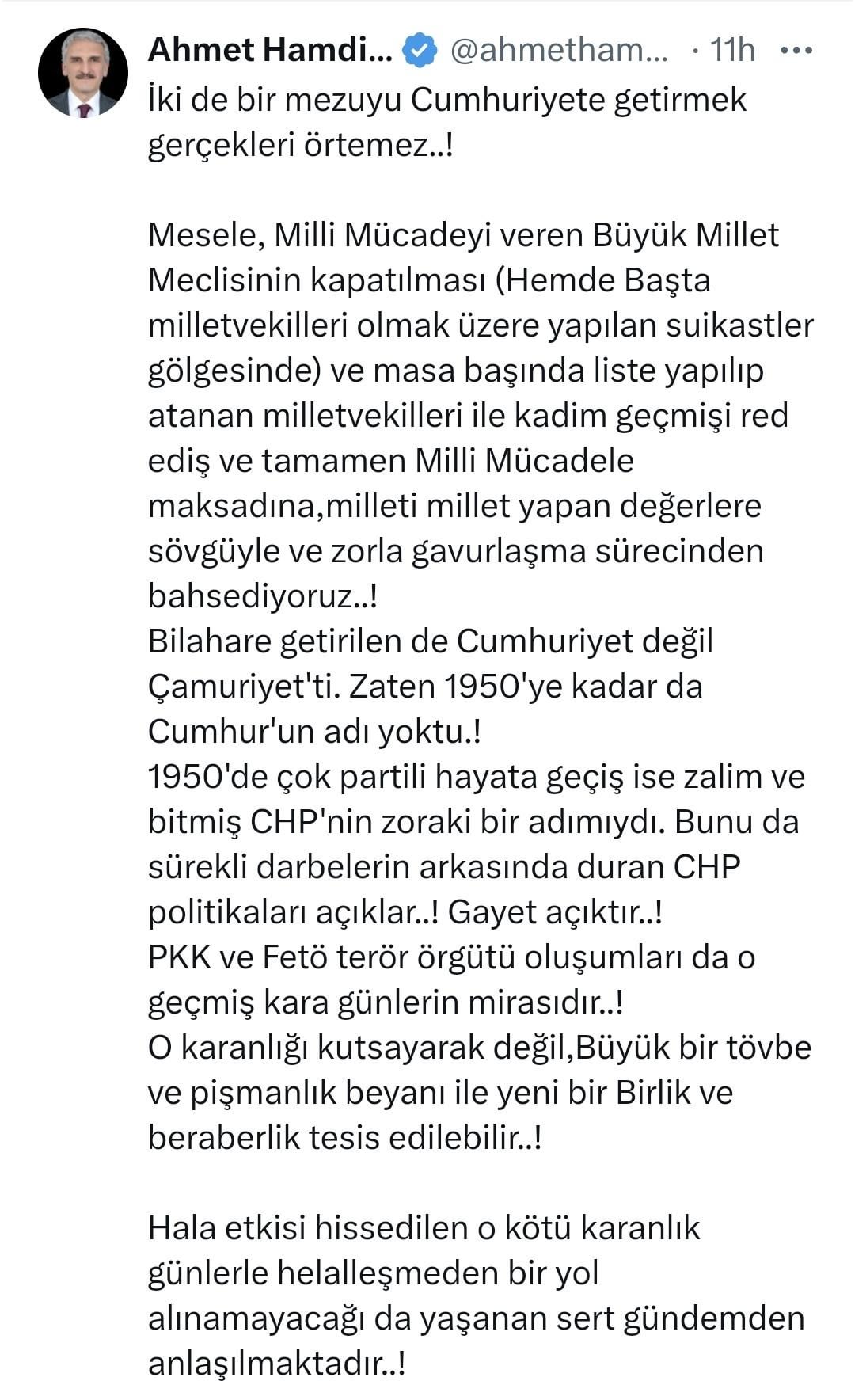Screen dimensions: 855x1400
Task: Open Ahmet Hamdi's profile picture
Action: click(x=83, y=73)
